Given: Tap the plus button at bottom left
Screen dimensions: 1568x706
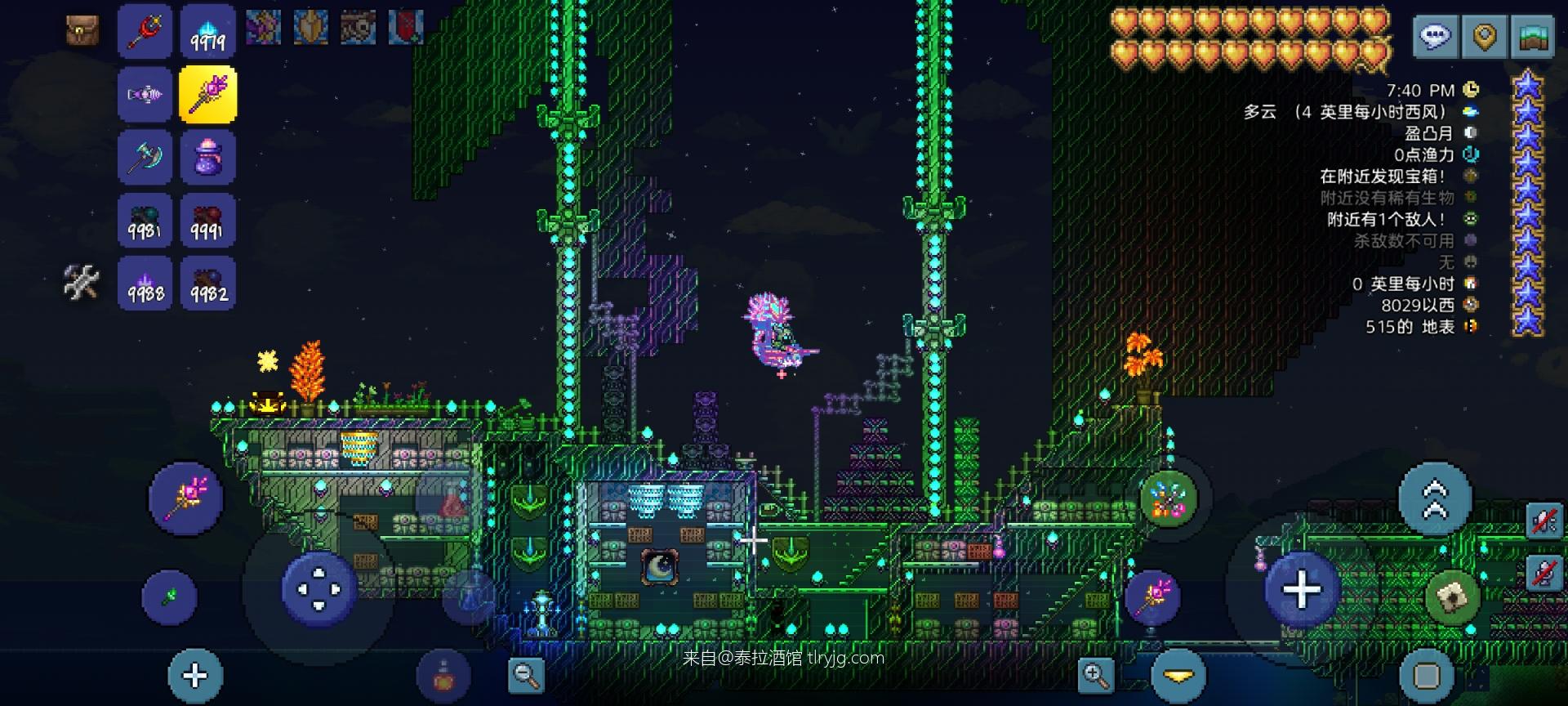Looking at the screenshot, I should coord(194,675).
